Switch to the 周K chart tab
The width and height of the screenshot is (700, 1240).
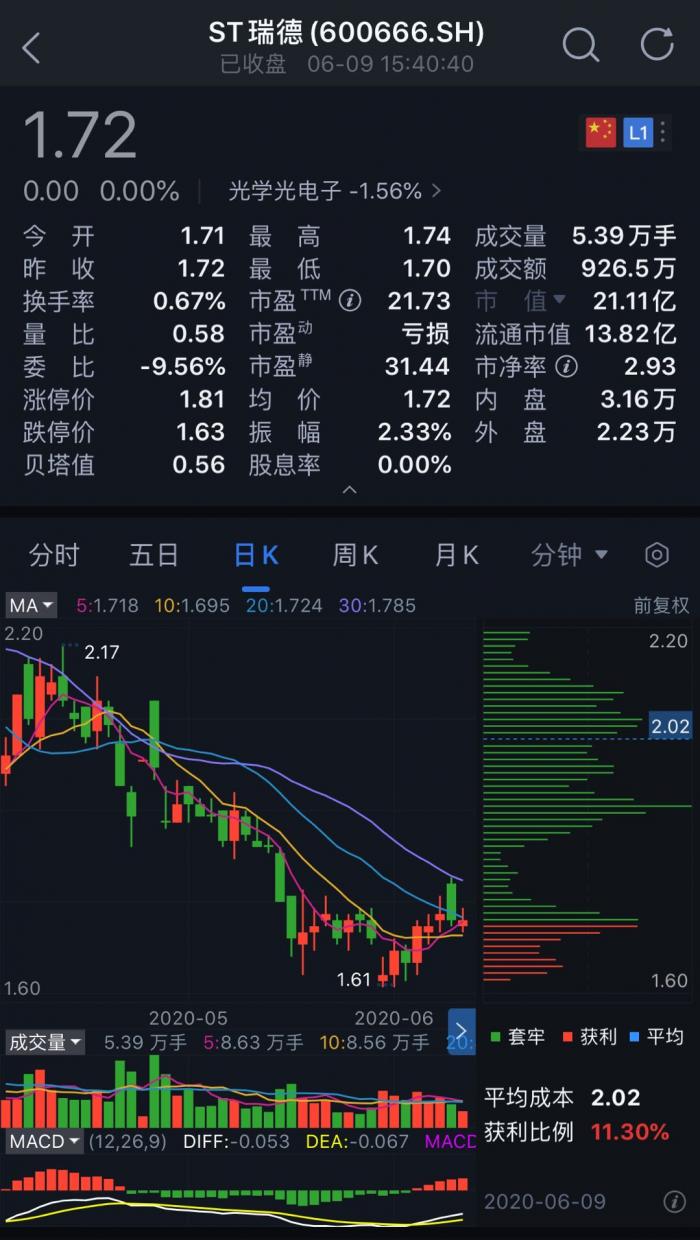click(355, 555)
